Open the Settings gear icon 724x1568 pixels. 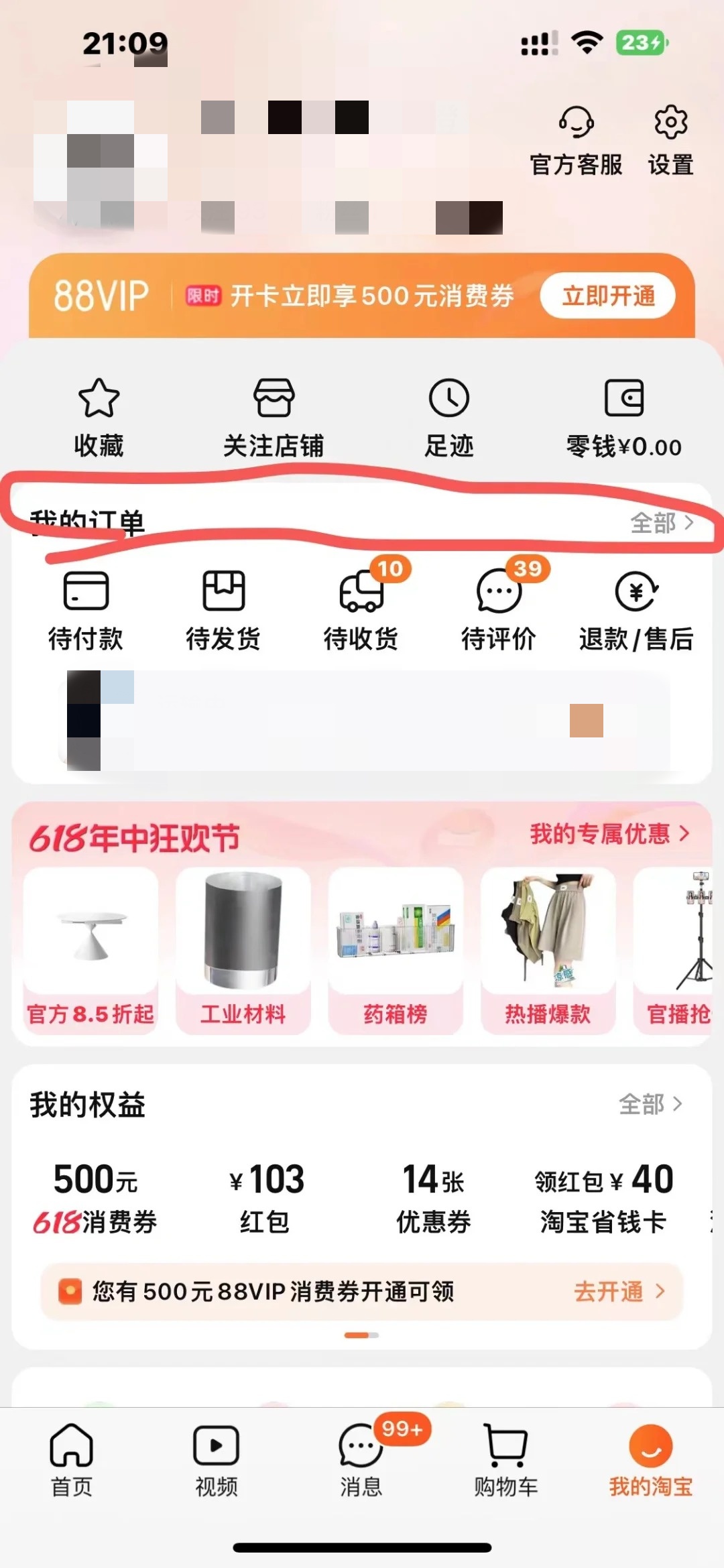(x=668, y=136)
